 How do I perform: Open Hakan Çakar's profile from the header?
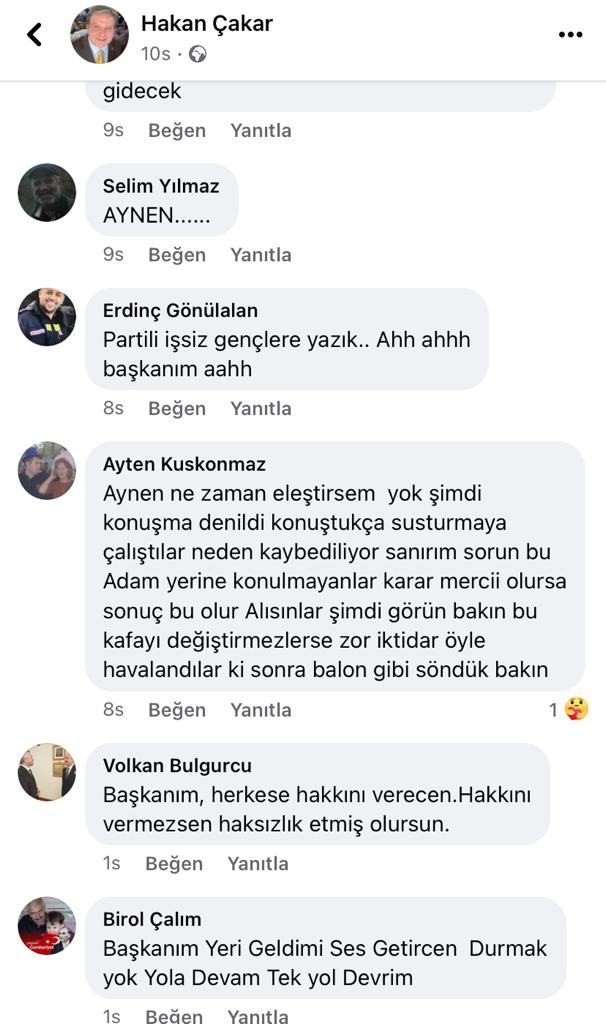(207, 24)
